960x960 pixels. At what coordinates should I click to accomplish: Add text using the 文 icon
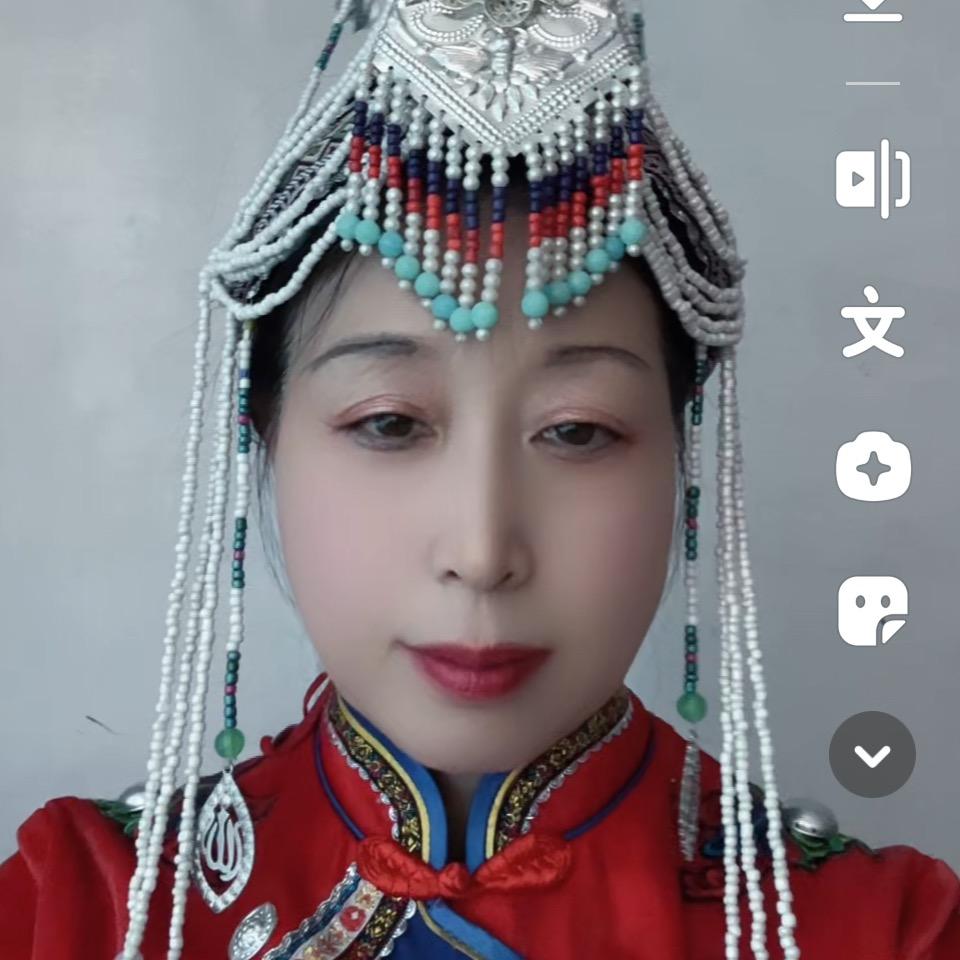click(x=872, y=322)
